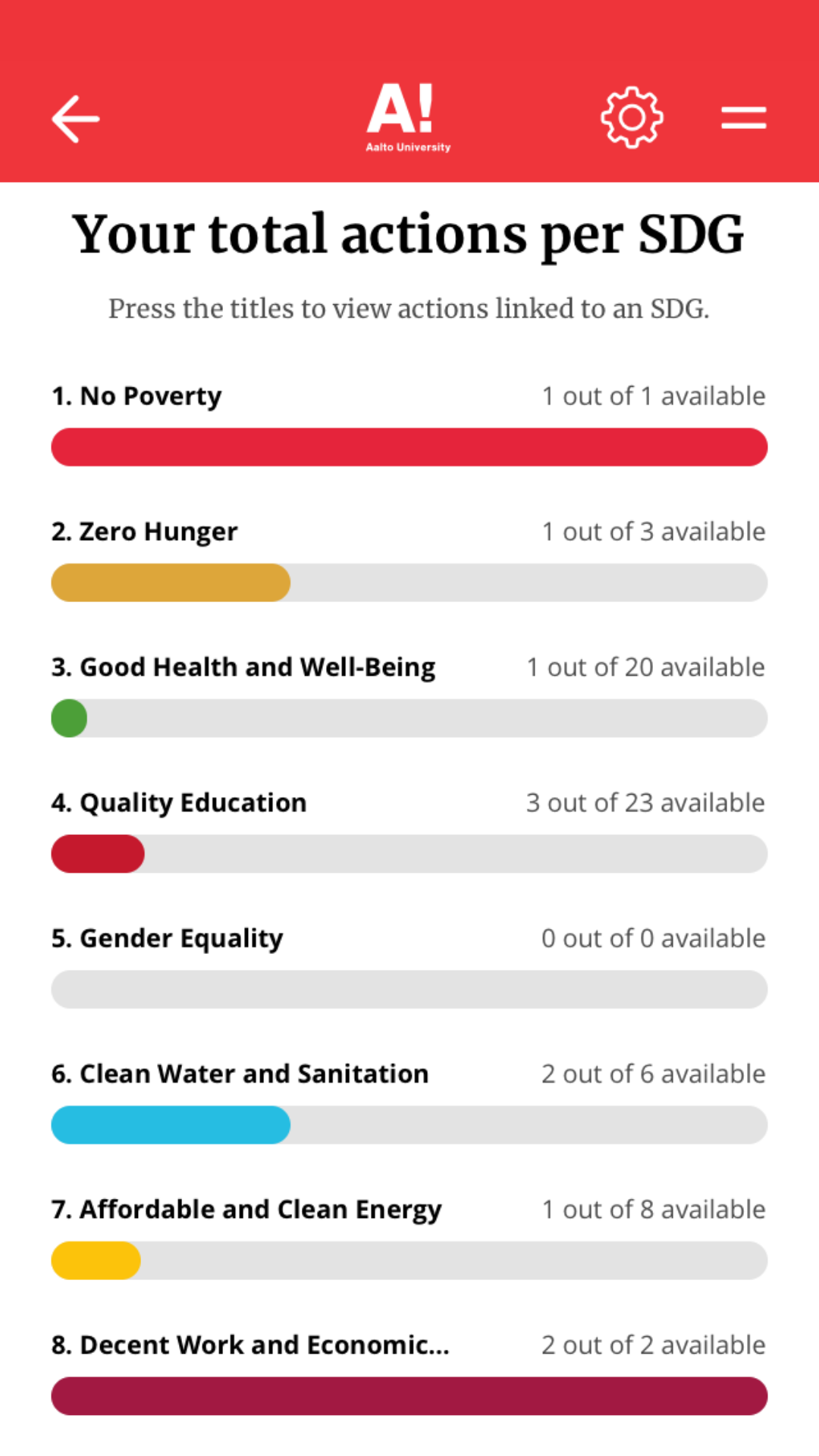Open the Zero Hunger actions
Image resolution: width=819 pixels, height=1456 pixels.
pos(144,532)
